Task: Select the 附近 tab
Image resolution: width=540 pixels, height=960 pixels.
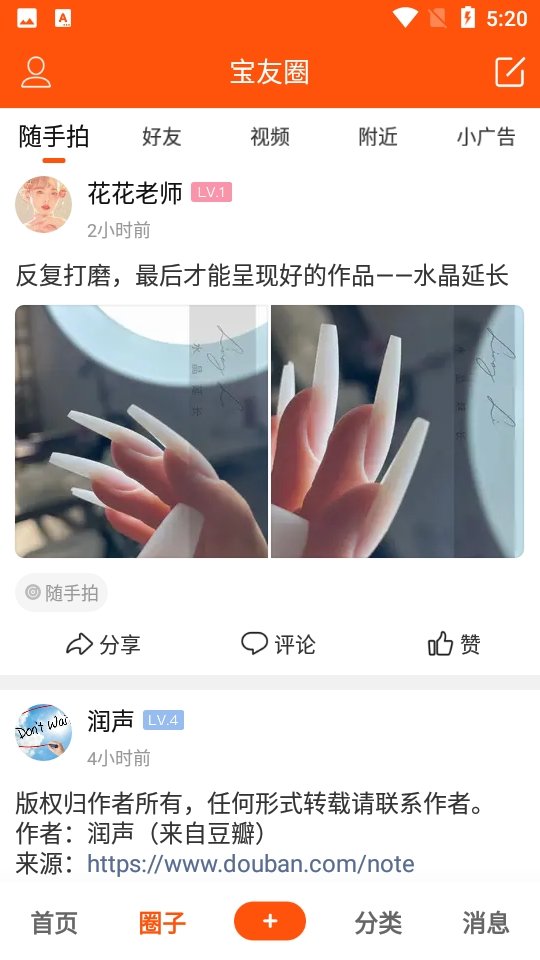Action: 378,137
